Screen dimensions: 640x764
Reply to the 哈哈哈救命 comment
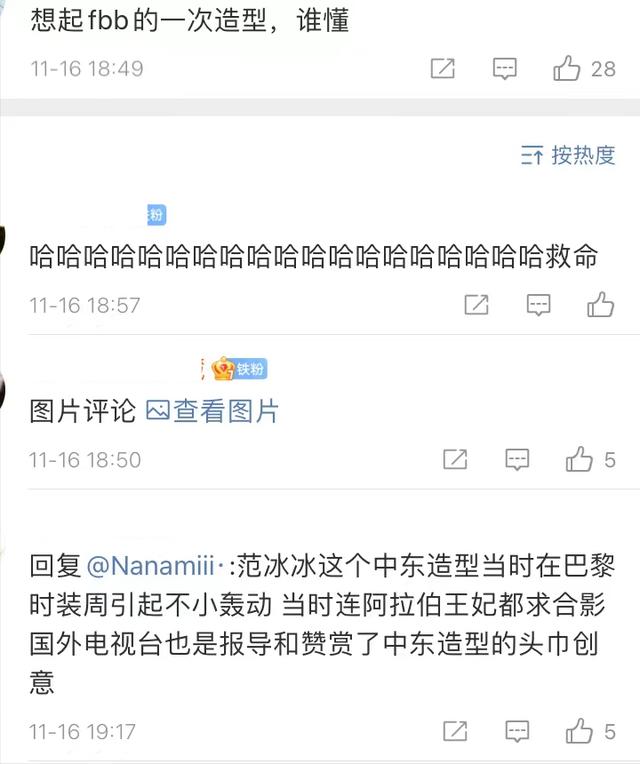[x=539, y=305]
